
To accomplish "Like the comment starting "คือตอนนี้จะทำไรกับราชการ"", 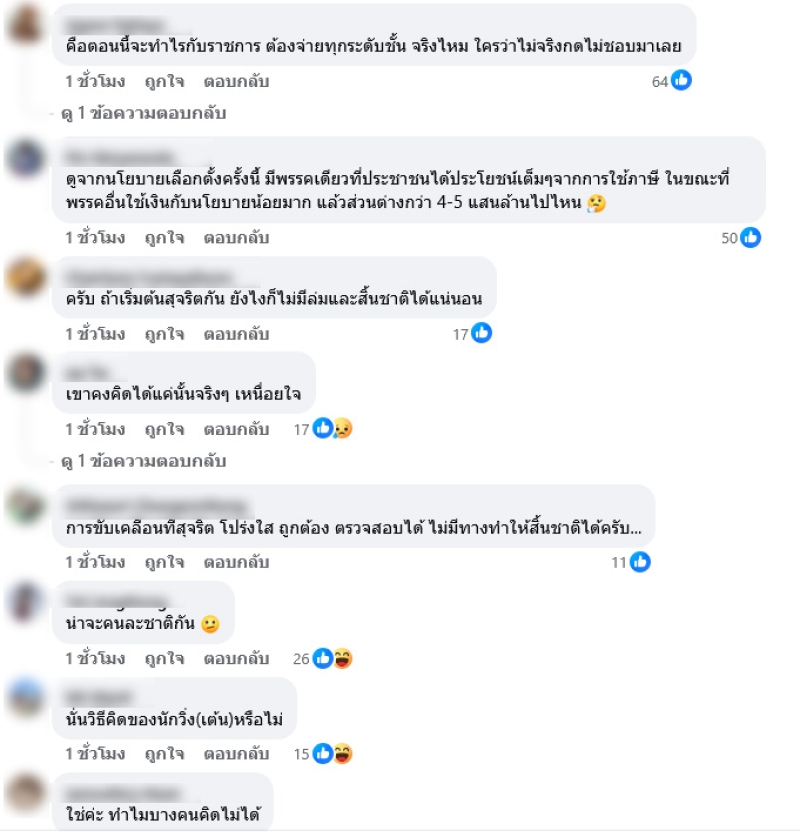I will [x=164, y=81].
